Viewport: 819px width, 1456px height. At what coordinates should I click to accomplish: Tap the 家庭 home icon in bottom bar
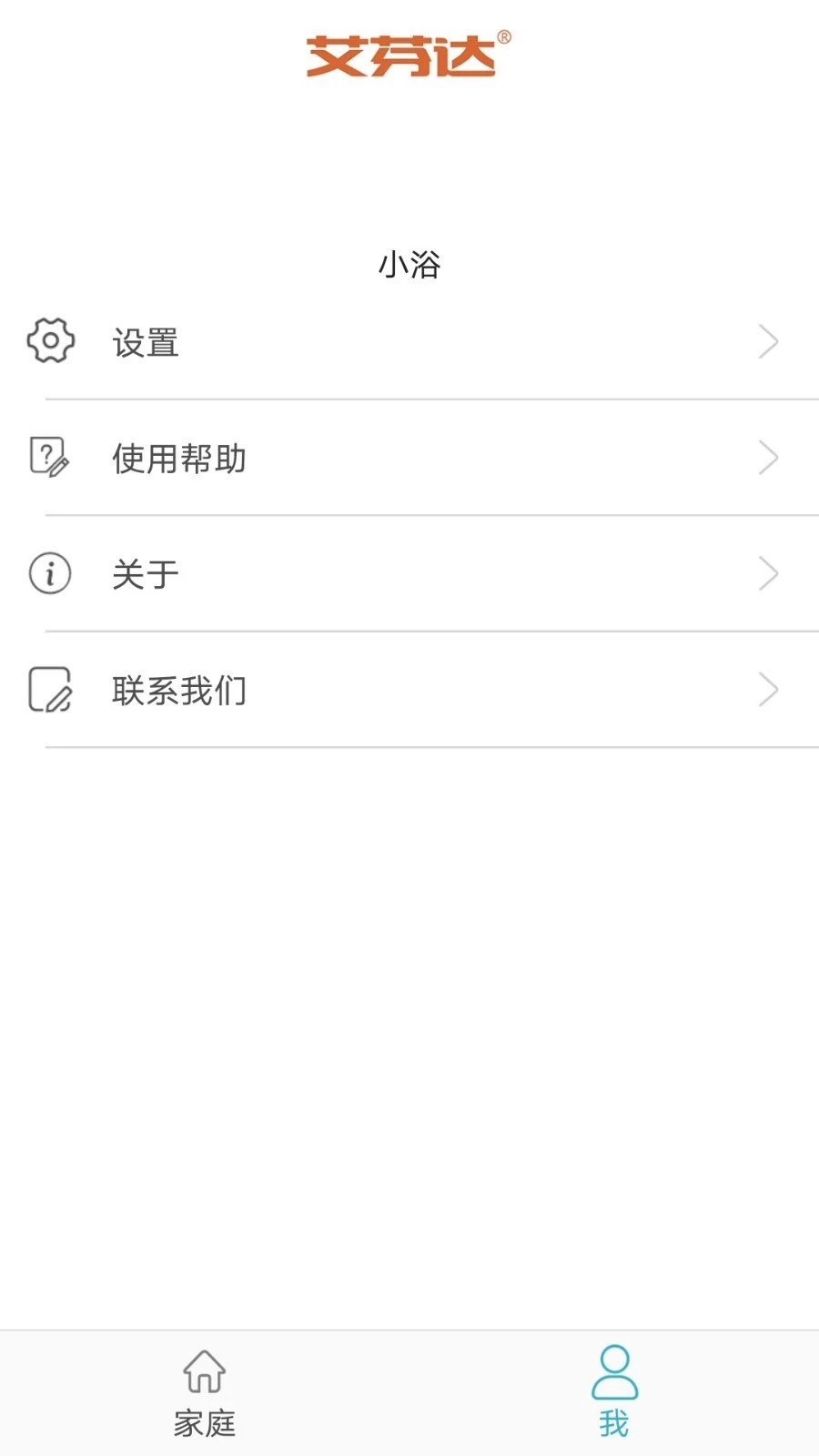[204, 1374]
